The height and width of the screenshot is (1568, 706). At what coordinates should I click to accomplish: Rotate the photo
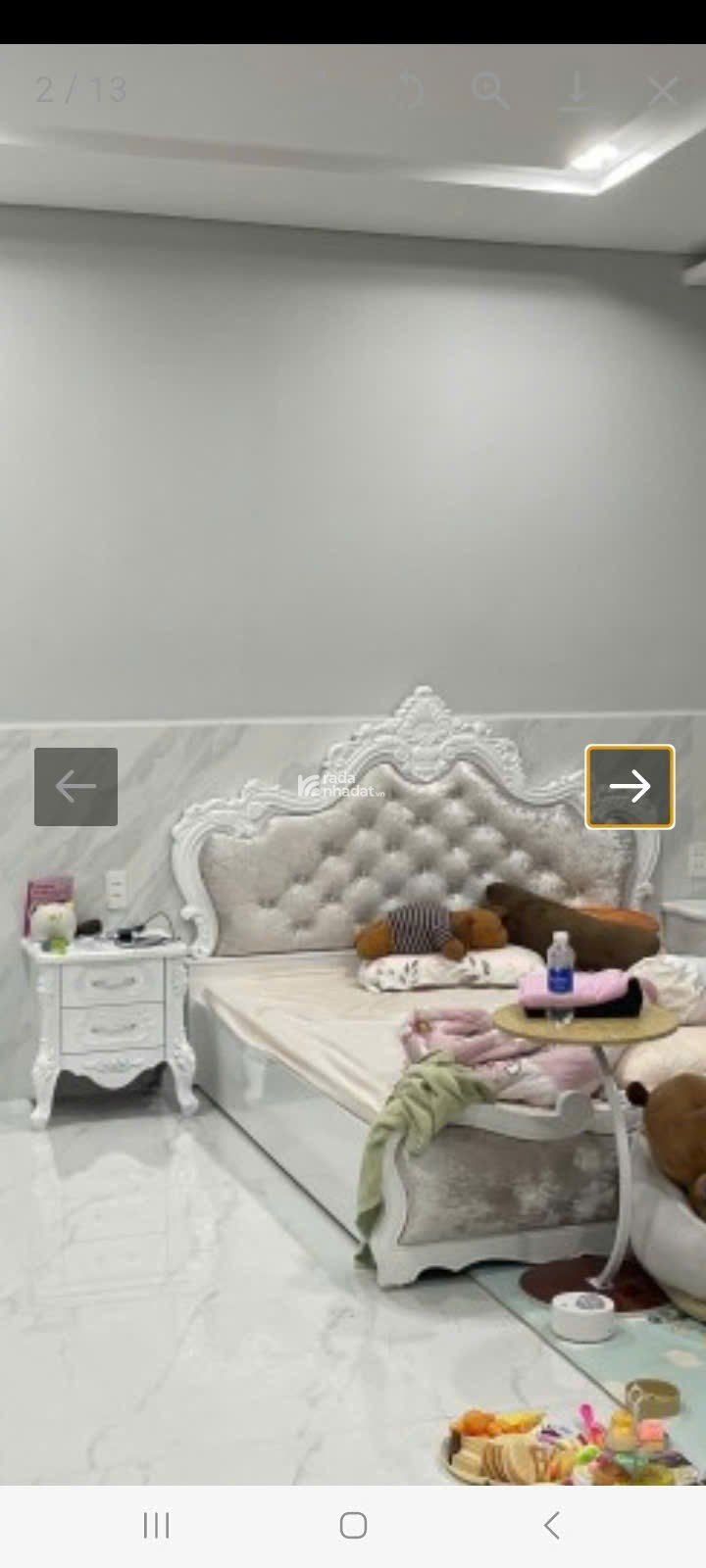click(412, 91)
